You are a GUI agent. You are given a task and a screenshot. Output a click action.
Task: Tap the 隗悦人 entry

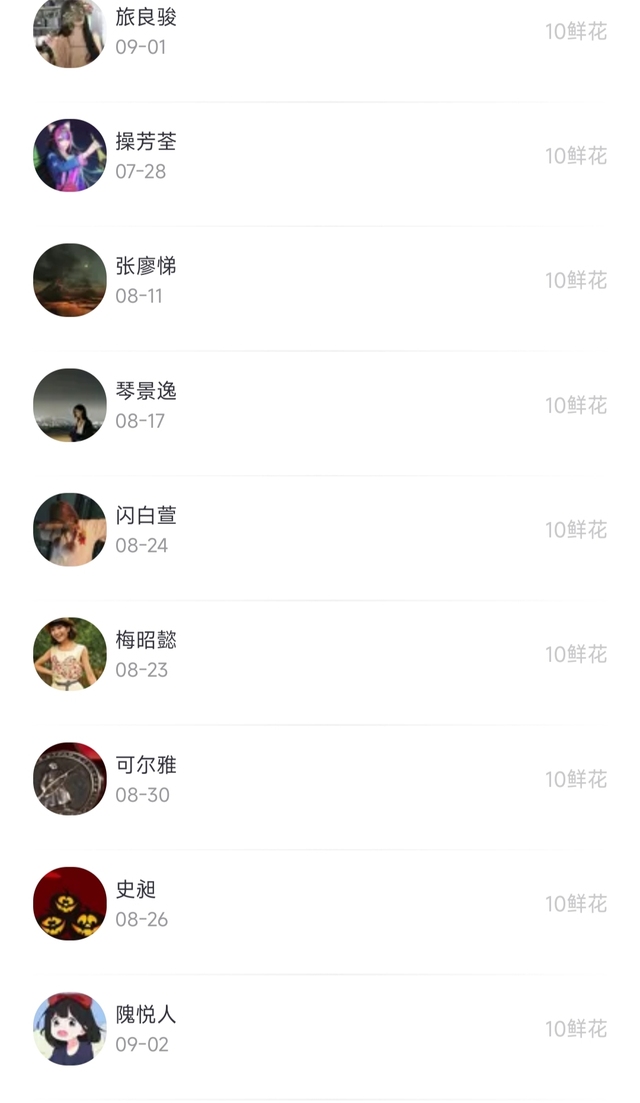click(320, 1028)
